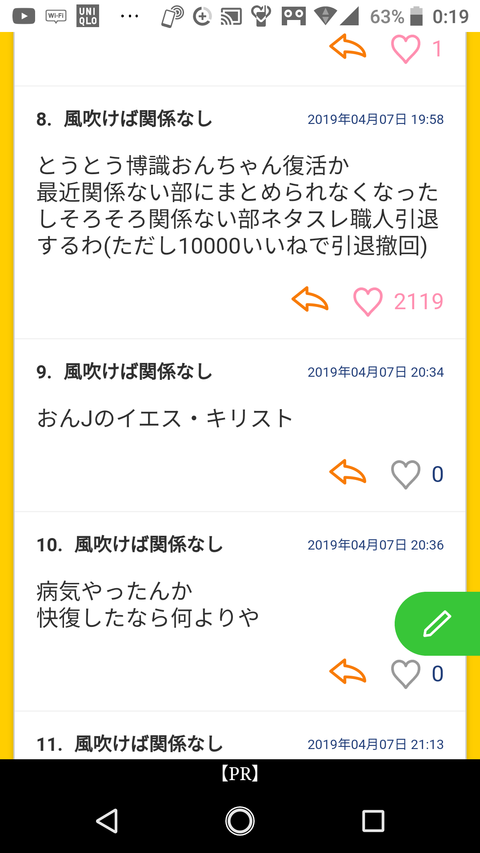Like comment 9 おんJのイエス・キリスト
The height and width of the screenshot is (853, 480).
[405, 474]
